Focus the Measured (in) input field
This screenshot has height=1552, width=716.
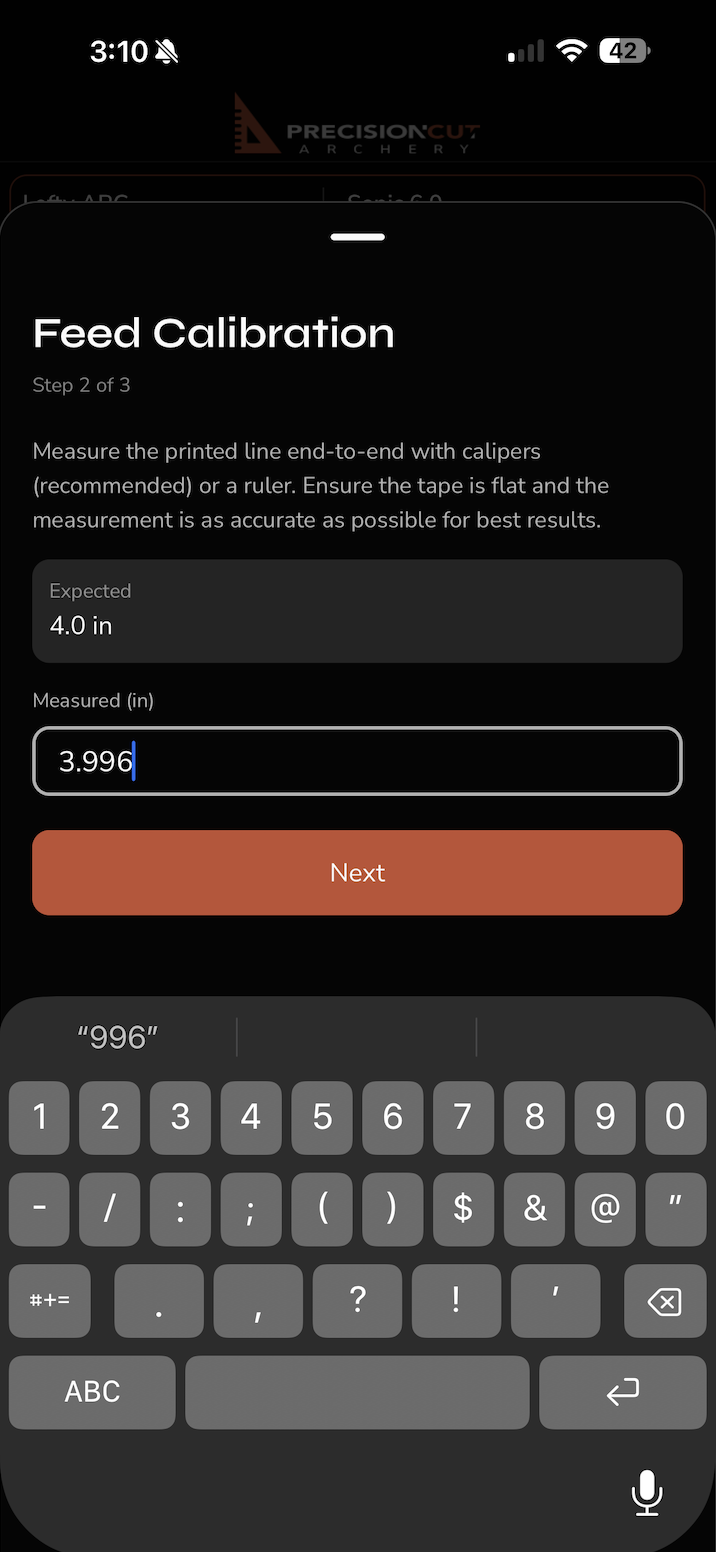tap(357, 762)
